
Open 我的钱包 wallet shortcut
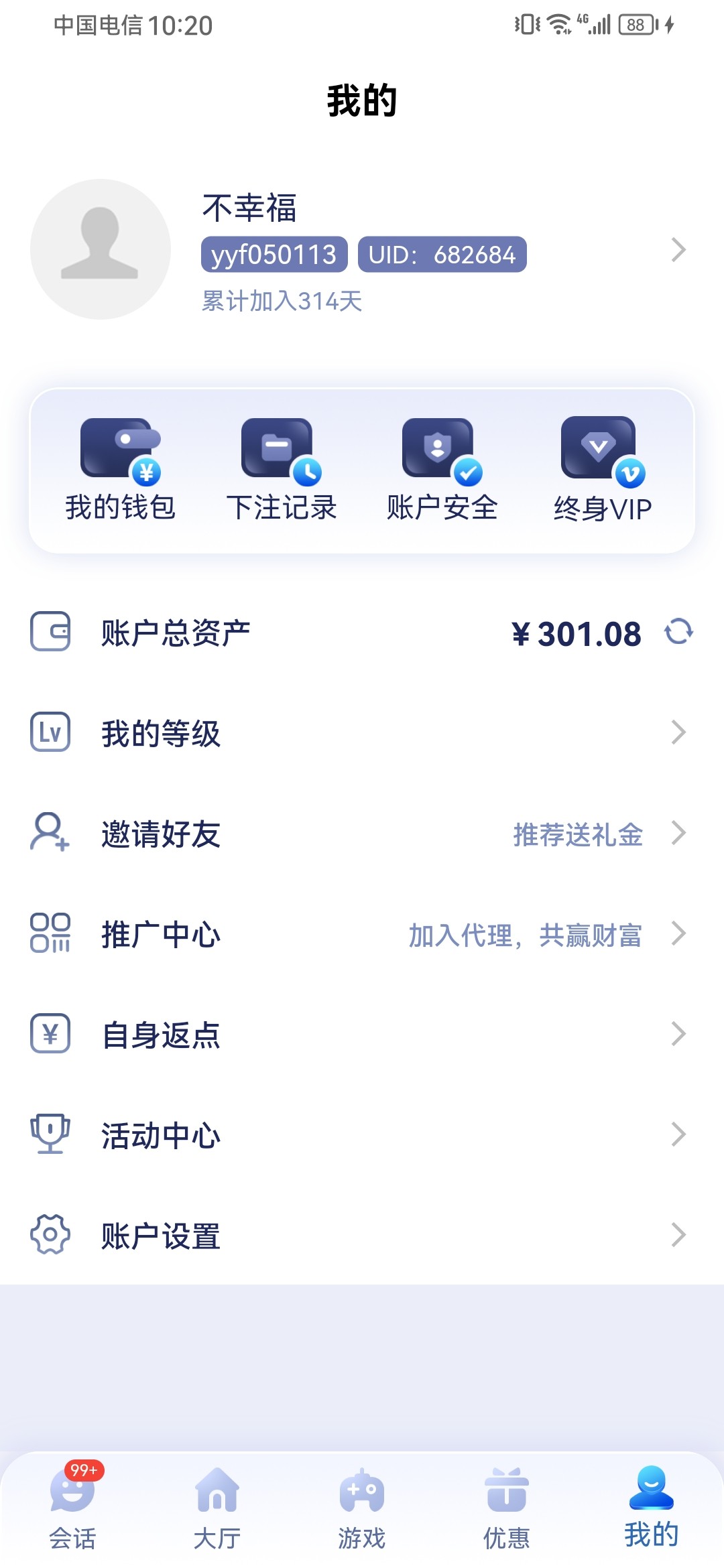121,470
